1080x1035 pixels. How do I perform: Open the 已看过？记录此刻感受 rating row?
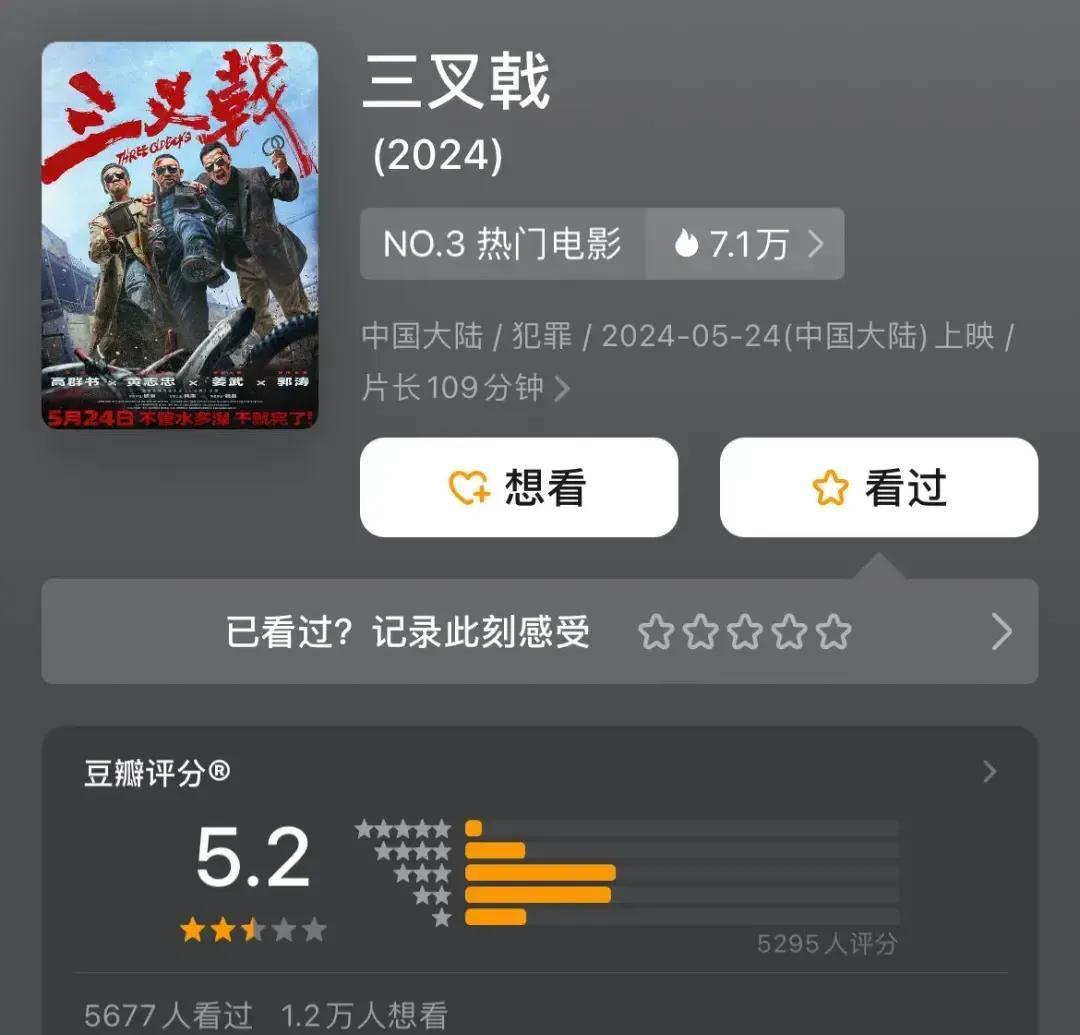pyautogui.click(x=539, y=632)
